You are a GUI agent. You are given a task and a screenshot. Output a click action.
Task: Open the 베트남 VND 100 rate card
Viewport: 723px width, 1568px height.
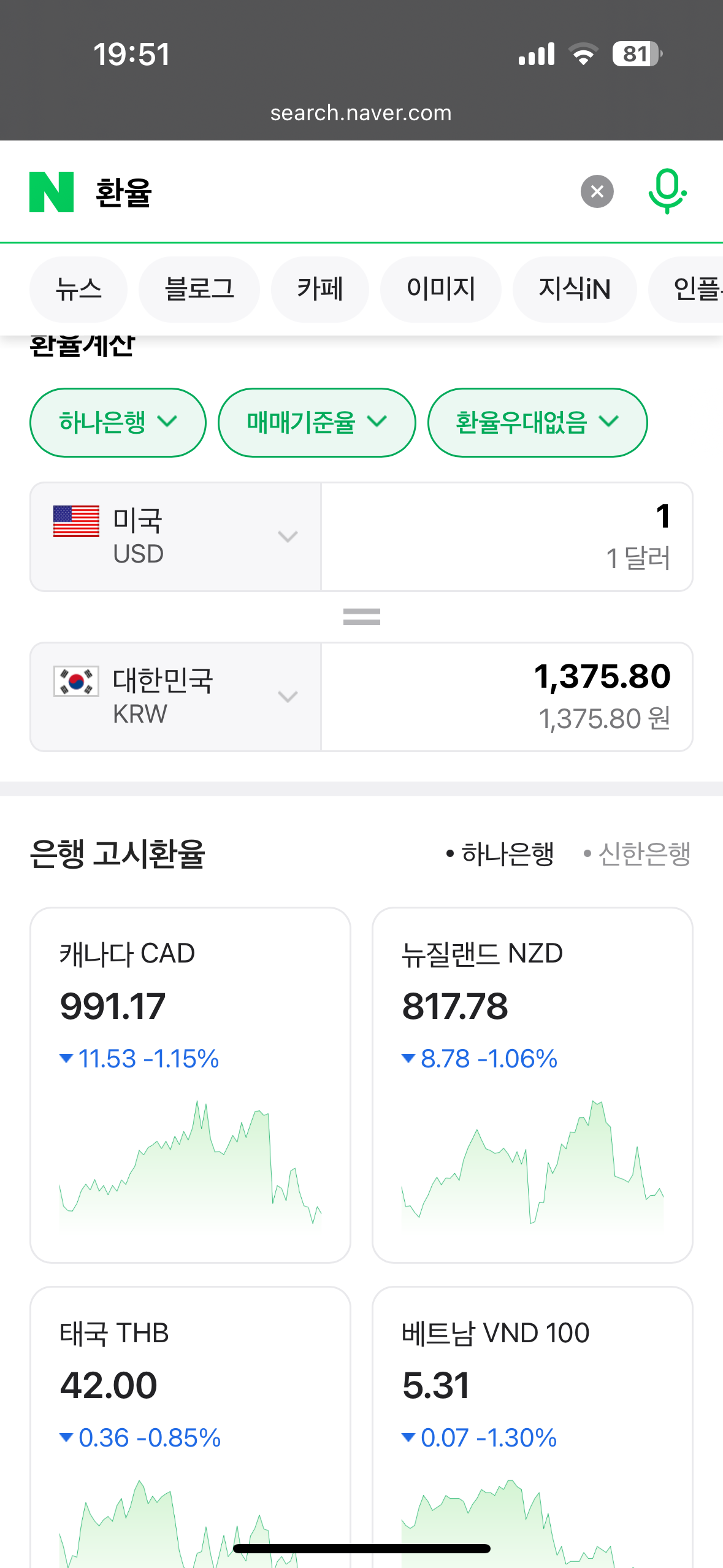pos(532,1423)
